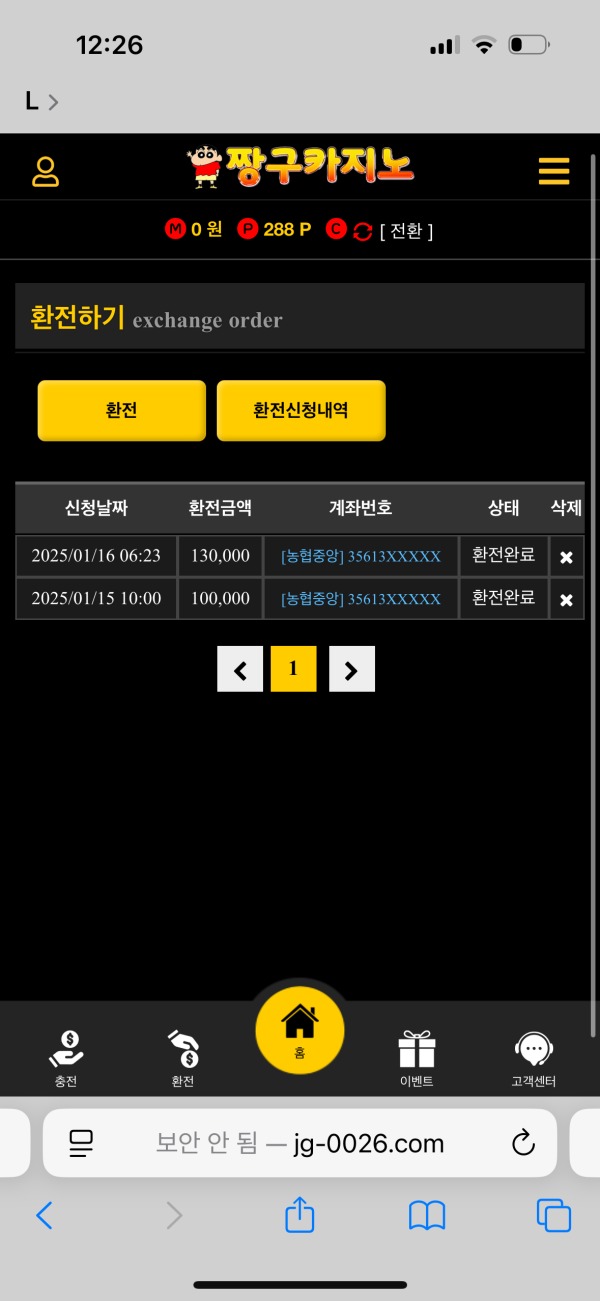Viewport: 600px width, 1301px height.
Task: Open the 이벤트 tab
Action: tap(416, 1059)
